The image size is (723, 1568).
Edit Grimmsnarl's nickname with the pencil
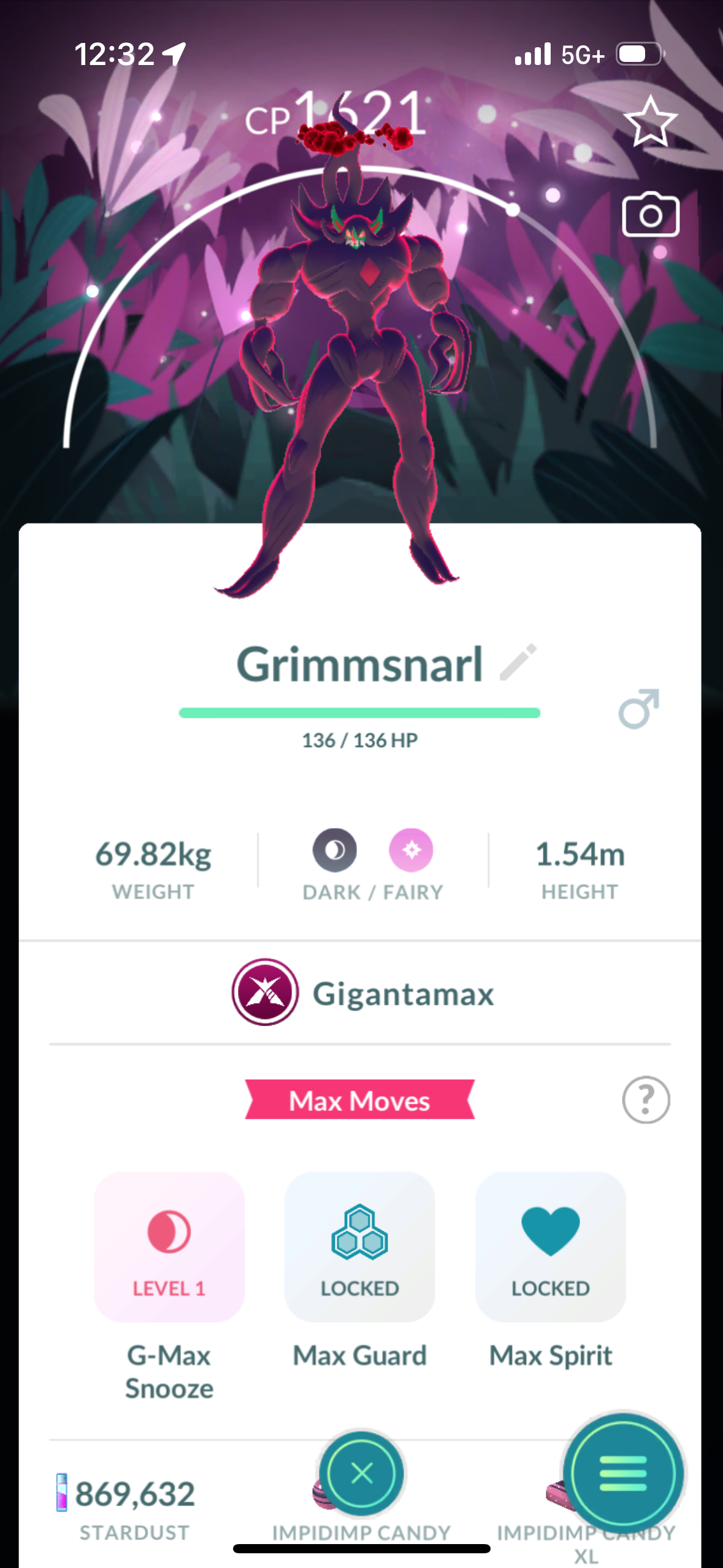(x=519, y=662)
